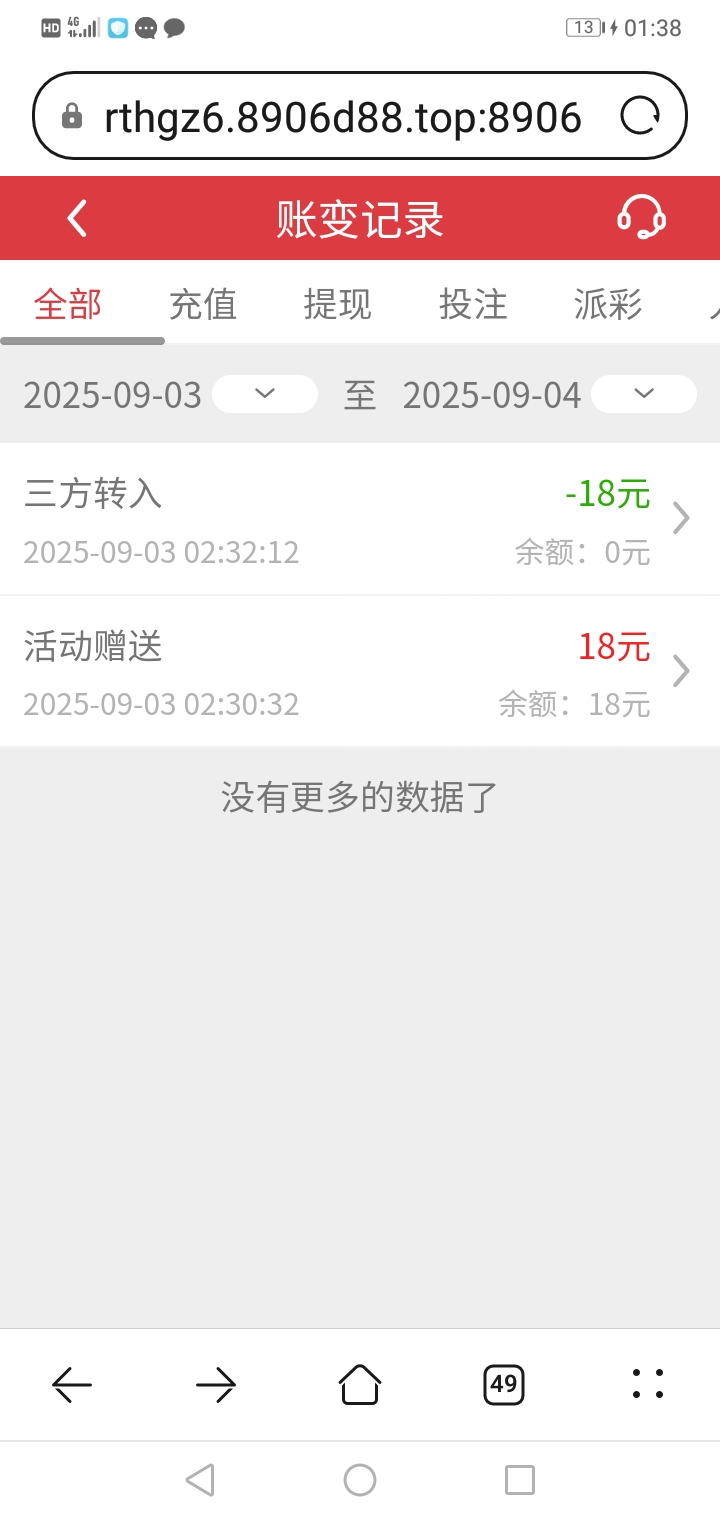Open the browser menu dots

[x=648, y=1384]
